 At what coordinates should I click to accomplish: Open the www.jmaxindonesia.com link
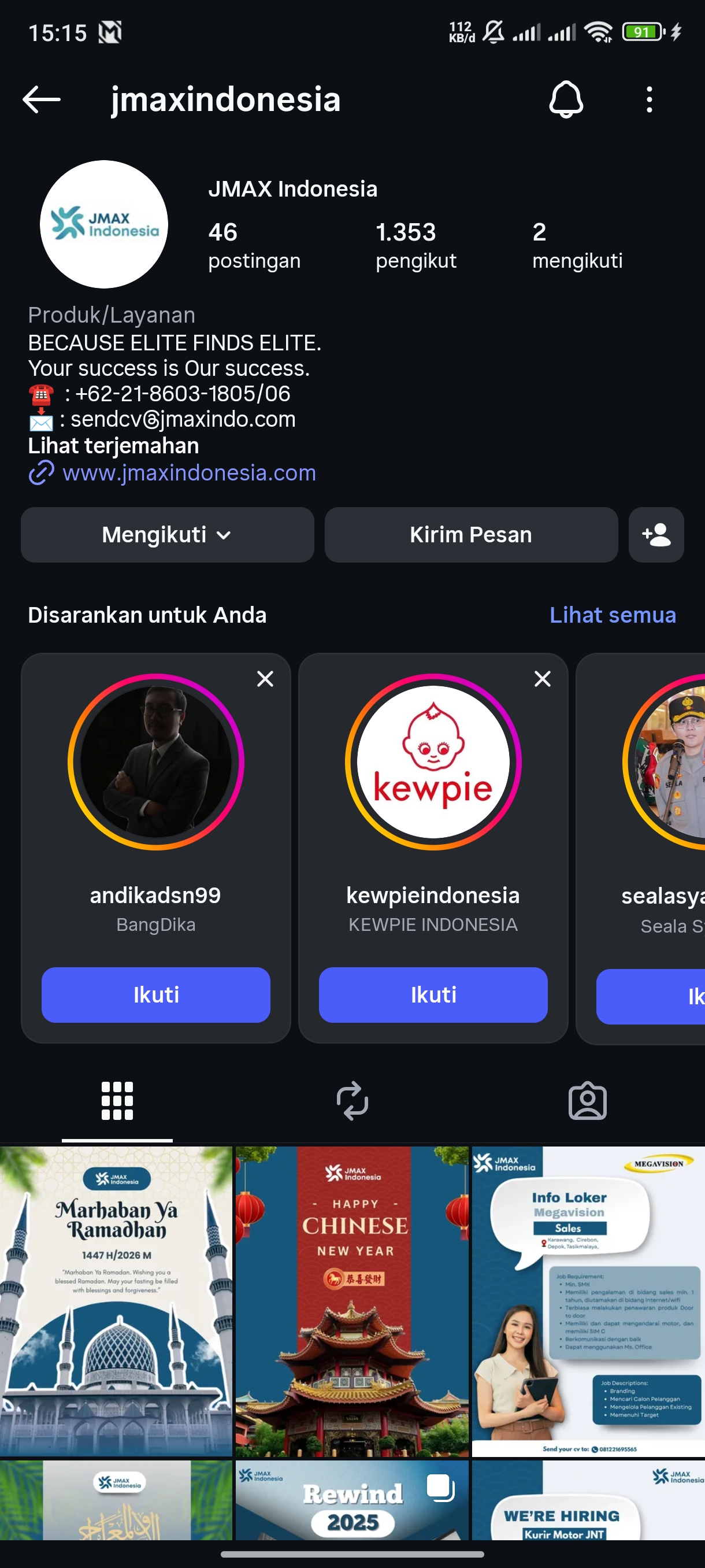pyautogui.click(x=188, y=473)
